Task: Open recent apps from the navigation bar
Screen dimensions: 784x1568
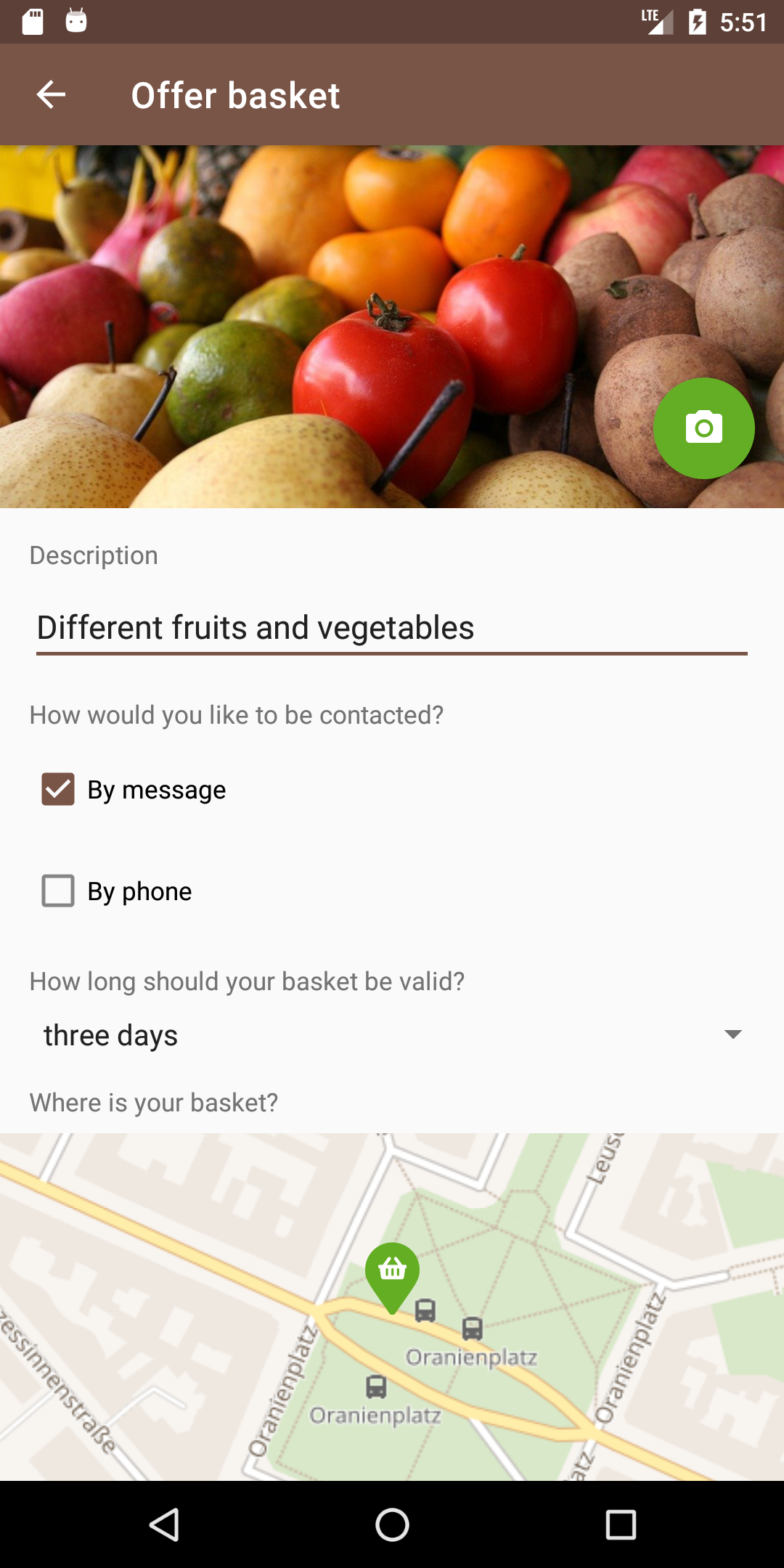Action: 621,1524
